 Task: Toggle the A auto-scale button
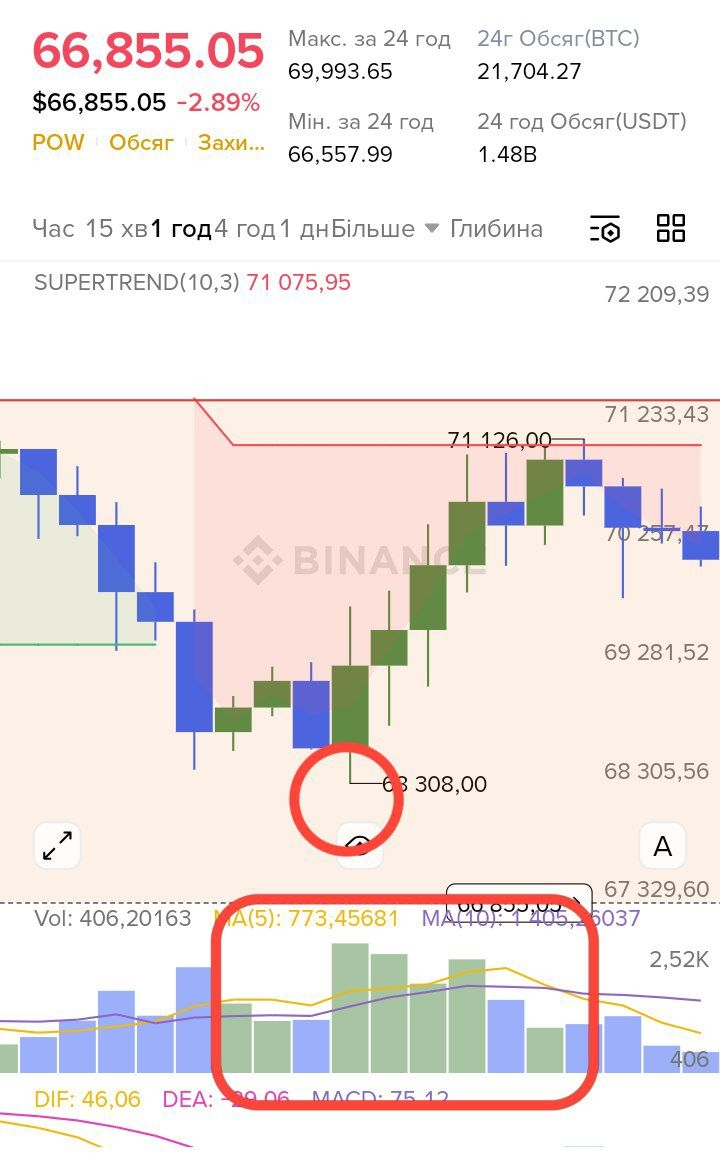662,847
